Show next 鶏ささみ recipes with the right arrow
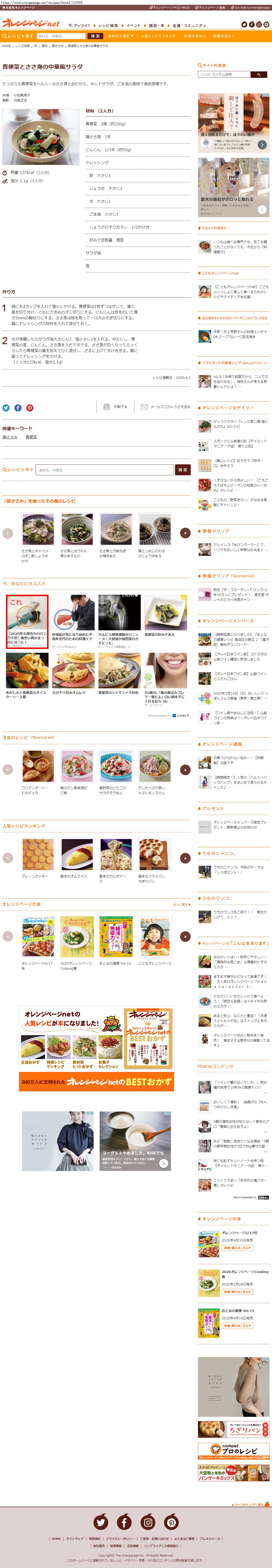Image resolution: width=272 pixels, height=1568 pixels. click(185, 533)
